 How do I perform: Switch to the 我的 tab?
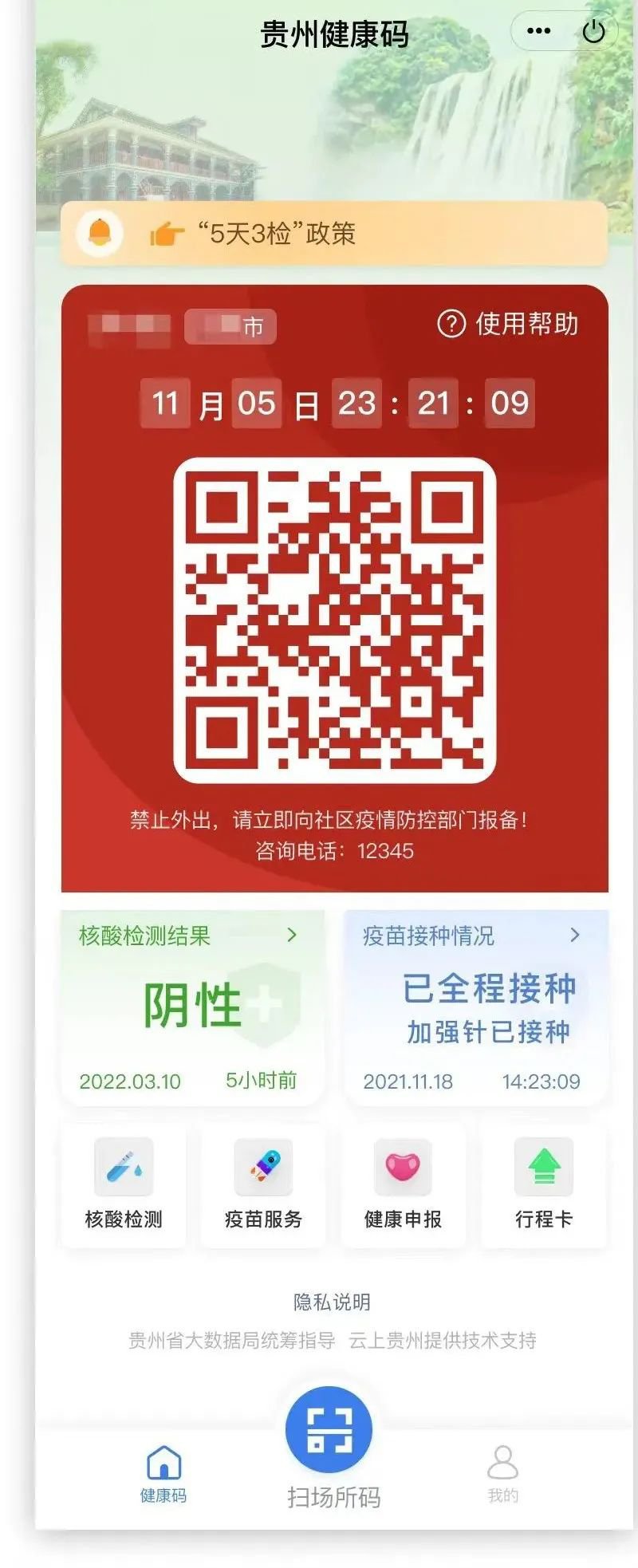(502, 1474)
